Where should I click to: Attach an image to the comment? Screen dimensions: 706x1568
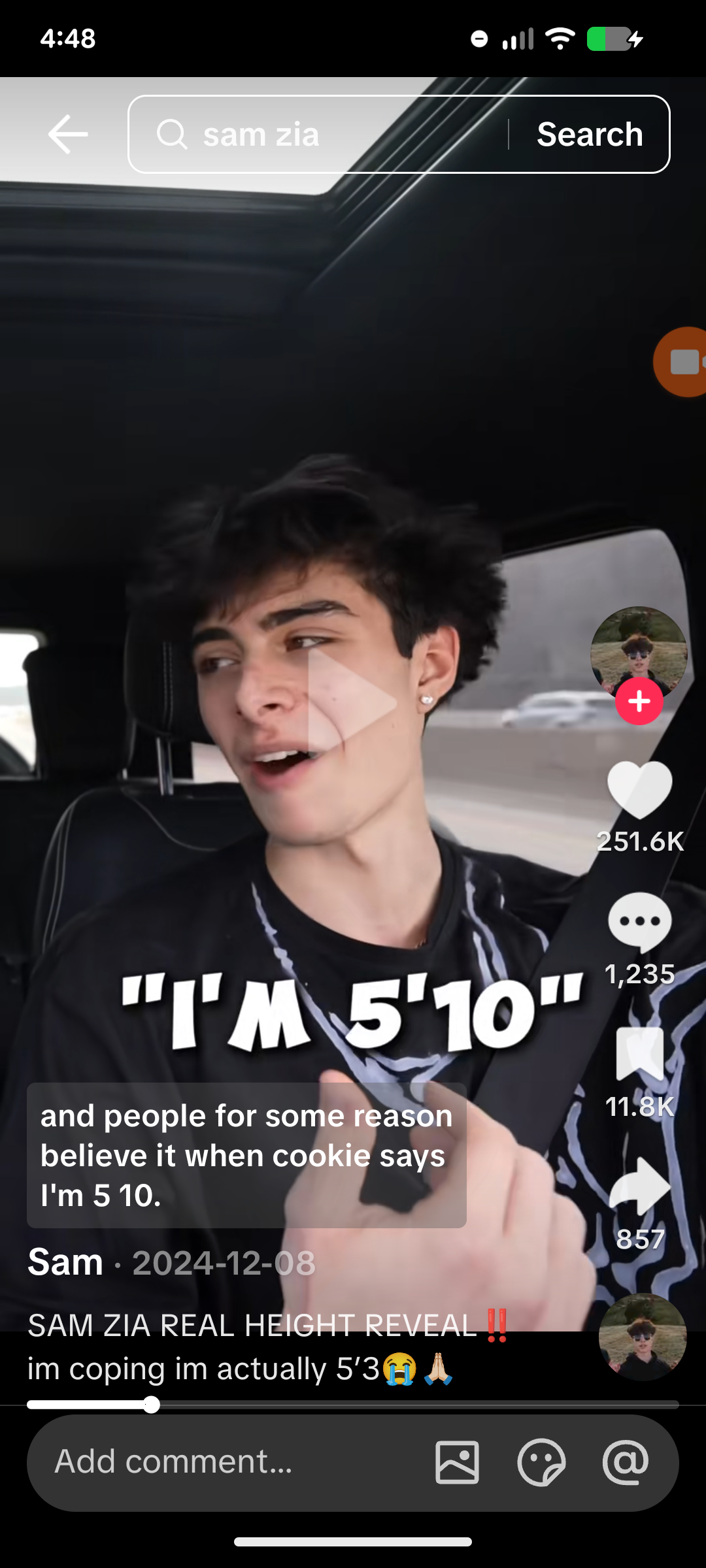pyautogui.click(x=457, y=1462)
